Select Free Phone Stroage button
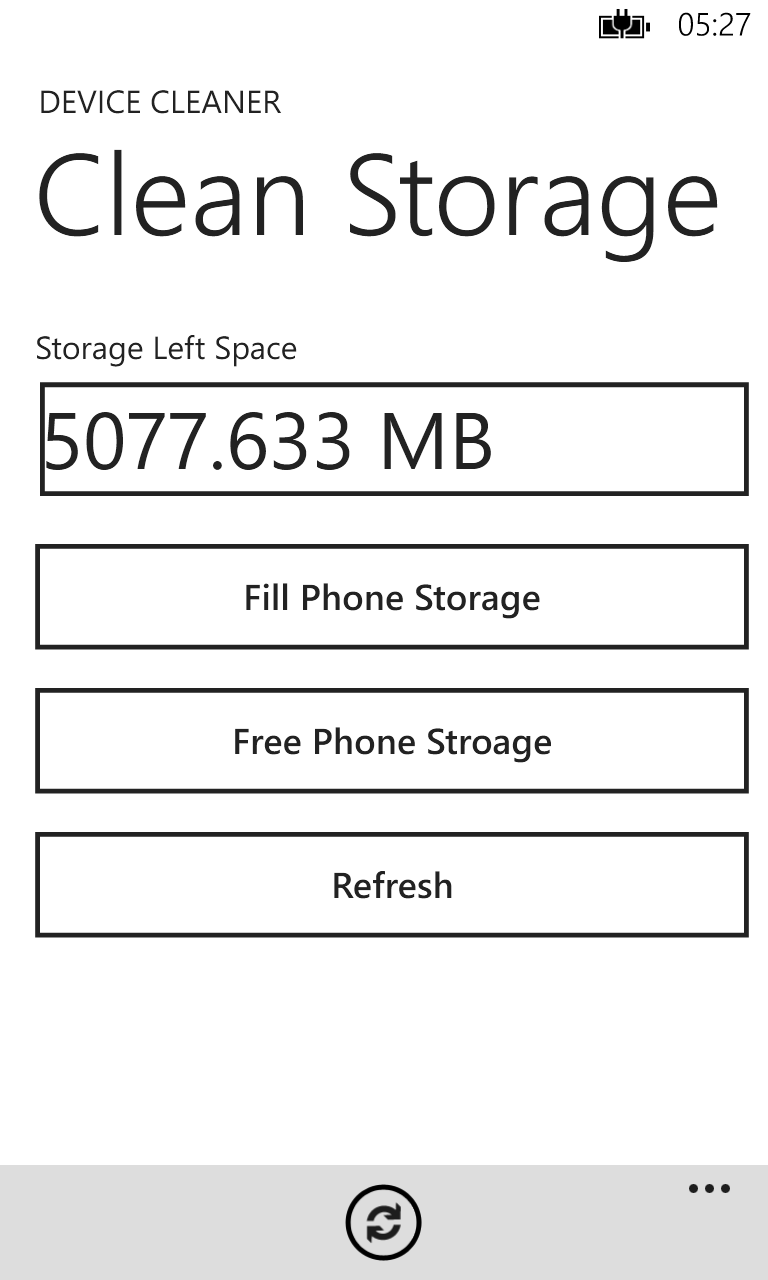Screen dimensions: 768x1280 (x=392, y=741)
